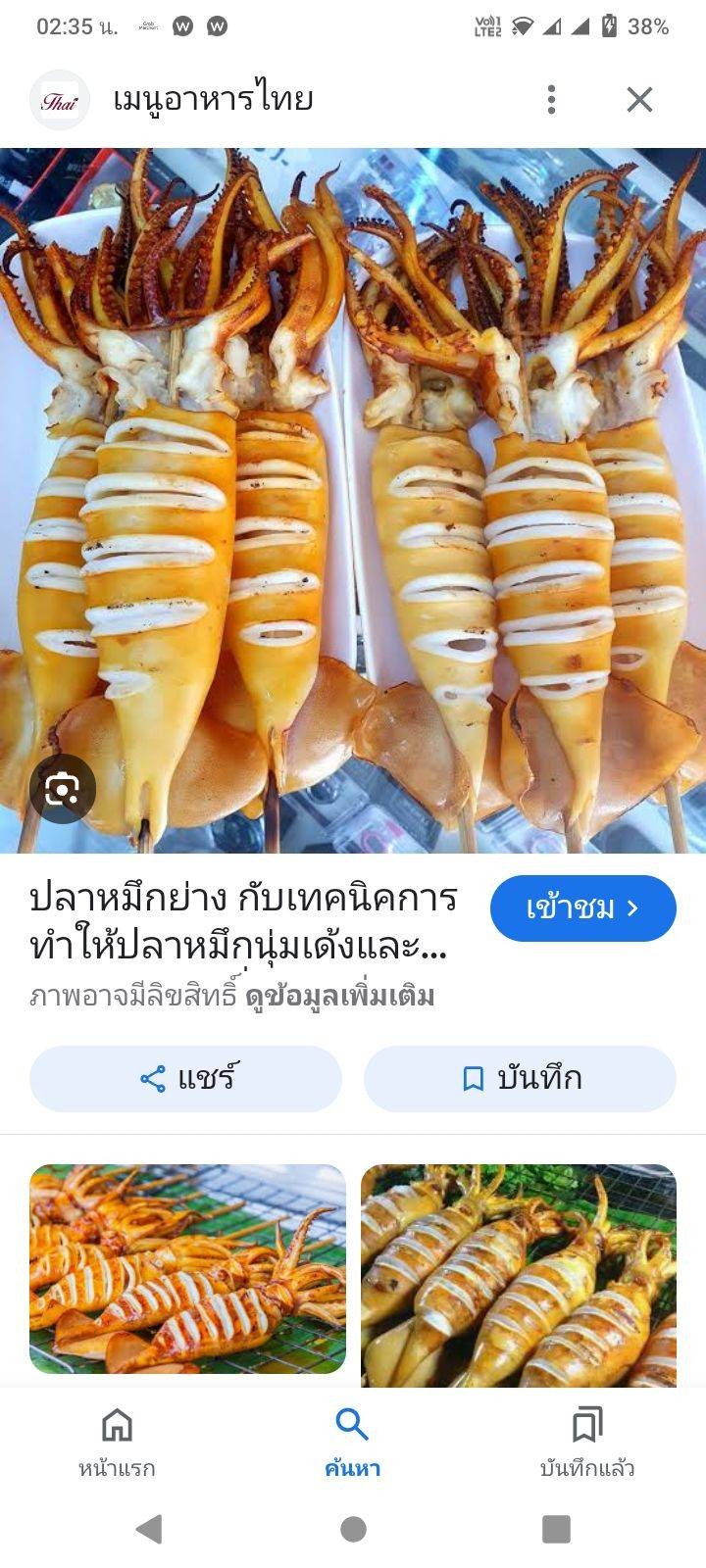Screen dimensions: 706x1568
Task: Save the image with บันทึก
Action: click(x=520, y=1079)
